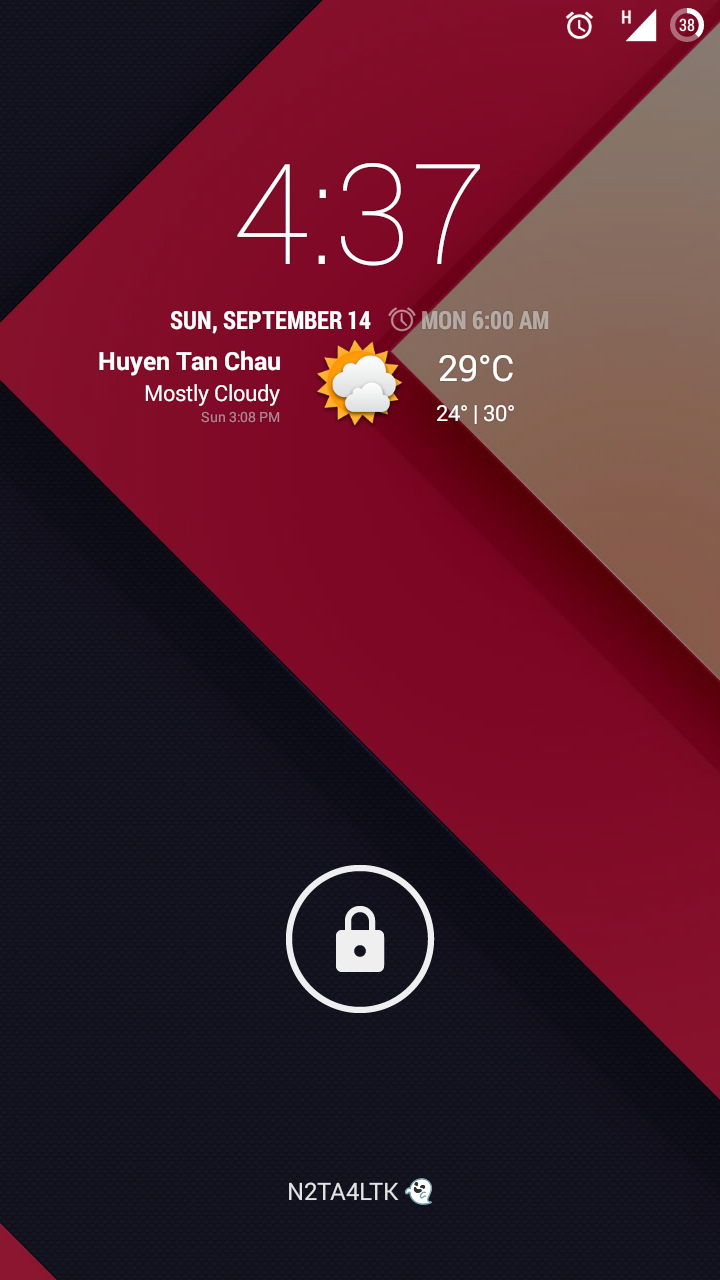The height and width of the screenshot is (1280, 720).
Task: Open the Huyen Tan Chau weather widget
Action: pos(307,383)
